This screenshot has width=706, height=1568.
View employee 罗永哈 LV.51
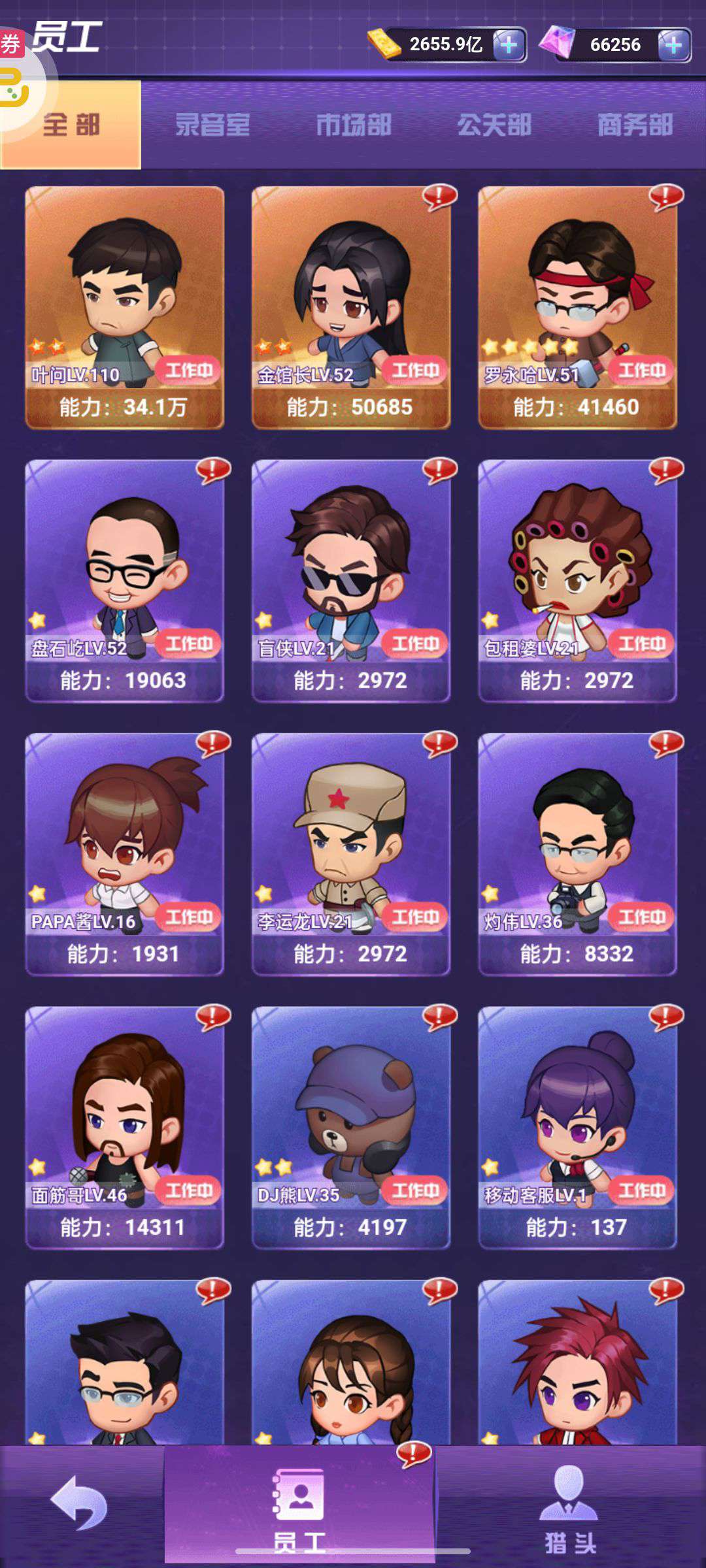pos(578,308)
